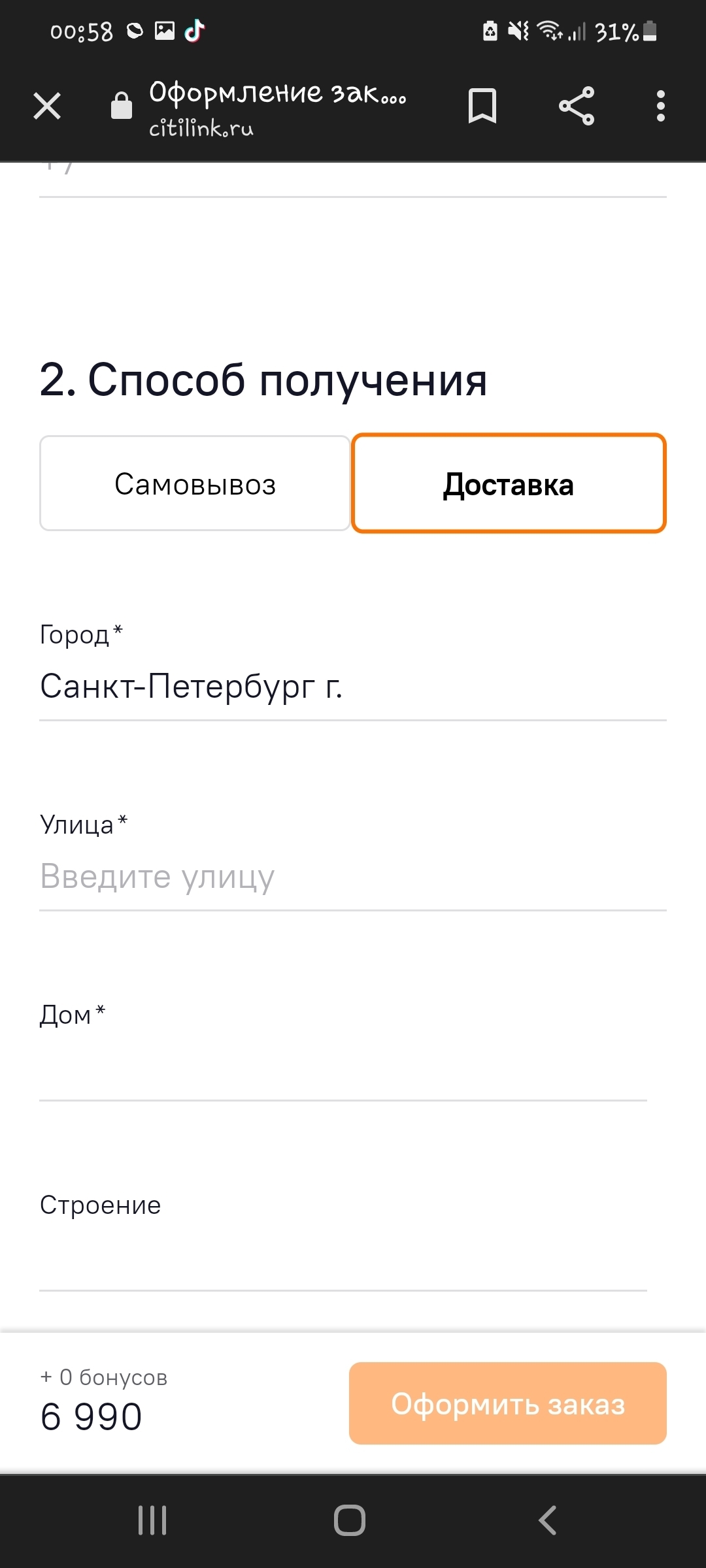Select the Доставка delivery option
Screen dimensions: 706x1568
pyautogui.click(x=509, y=484)
